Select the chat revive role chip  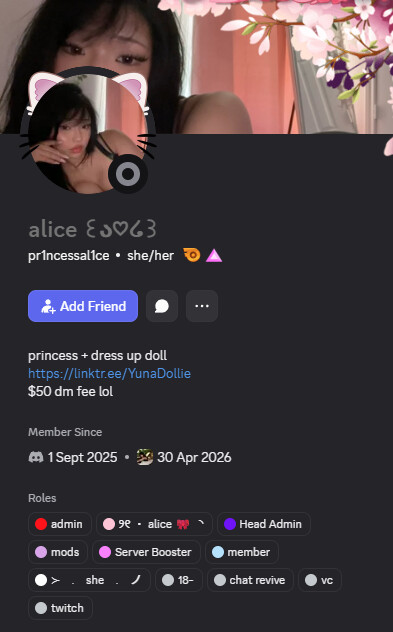(250, 580)
